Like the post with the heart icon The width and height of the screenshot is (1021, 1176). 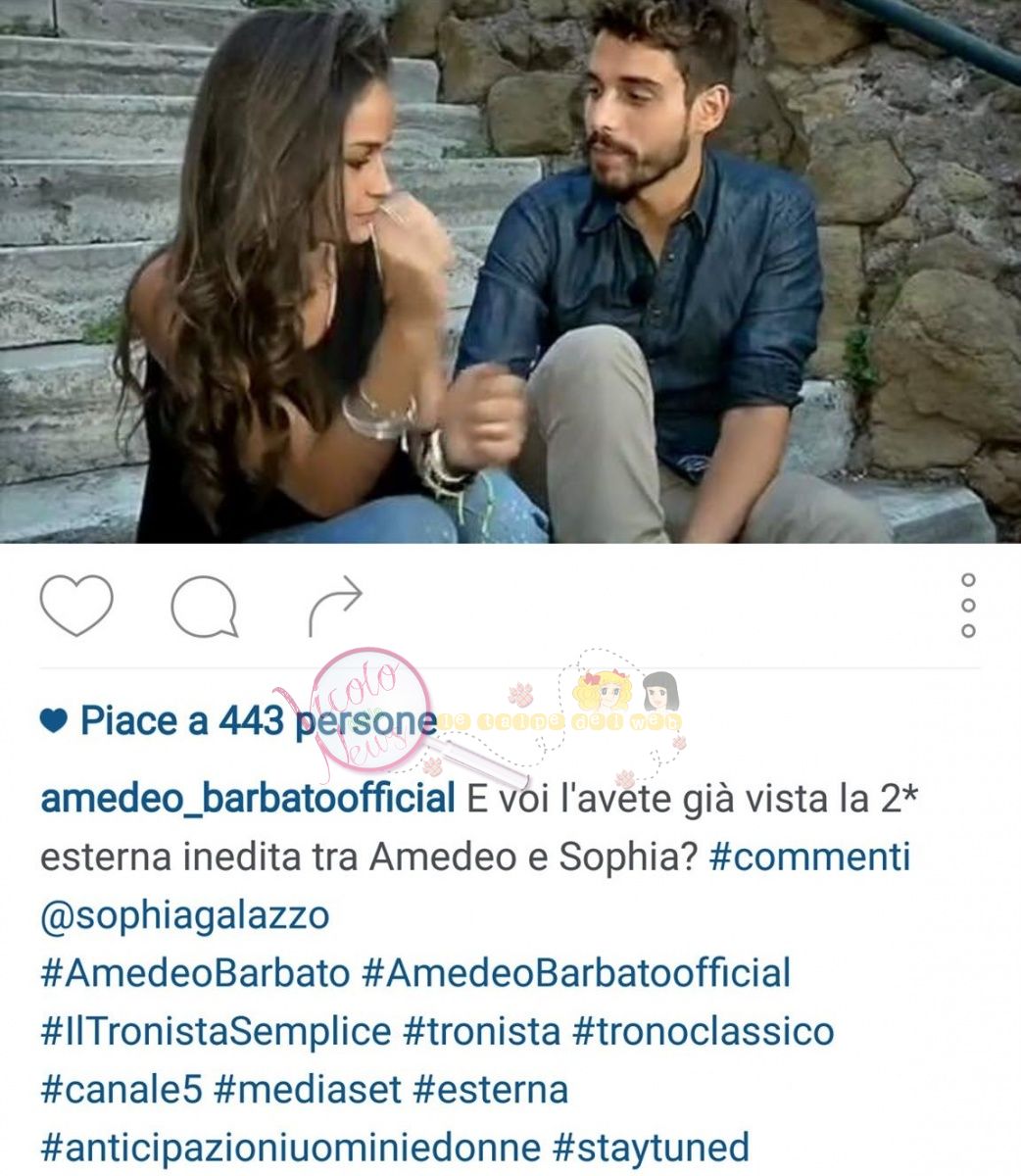(x=76, y=606)
